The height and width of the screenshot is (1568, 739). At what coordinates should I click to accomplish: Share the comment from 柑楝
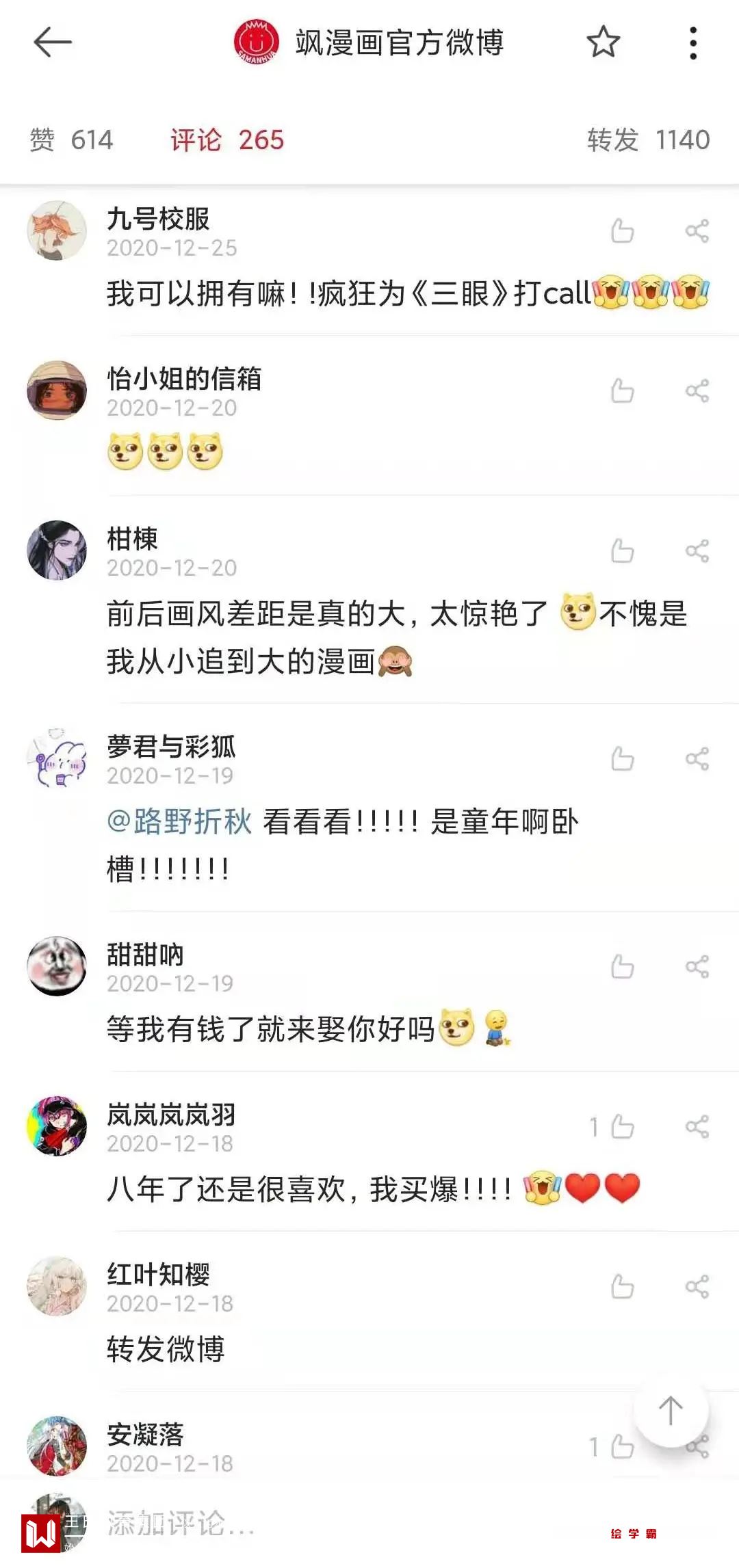[x=697, y=551]
